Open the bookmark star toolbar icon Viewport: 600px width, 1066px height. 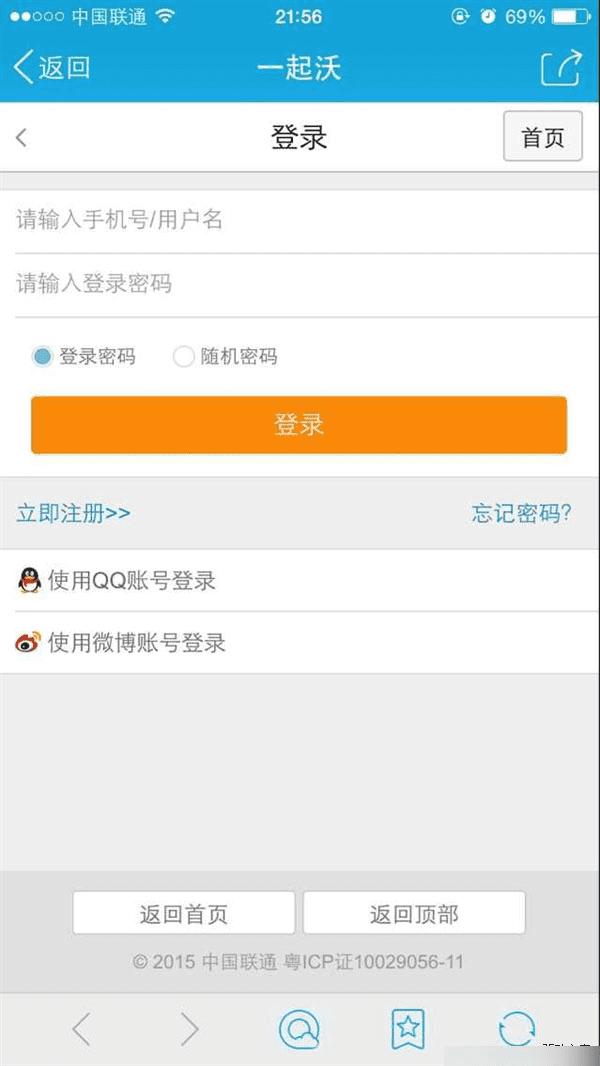point(408,1028)
